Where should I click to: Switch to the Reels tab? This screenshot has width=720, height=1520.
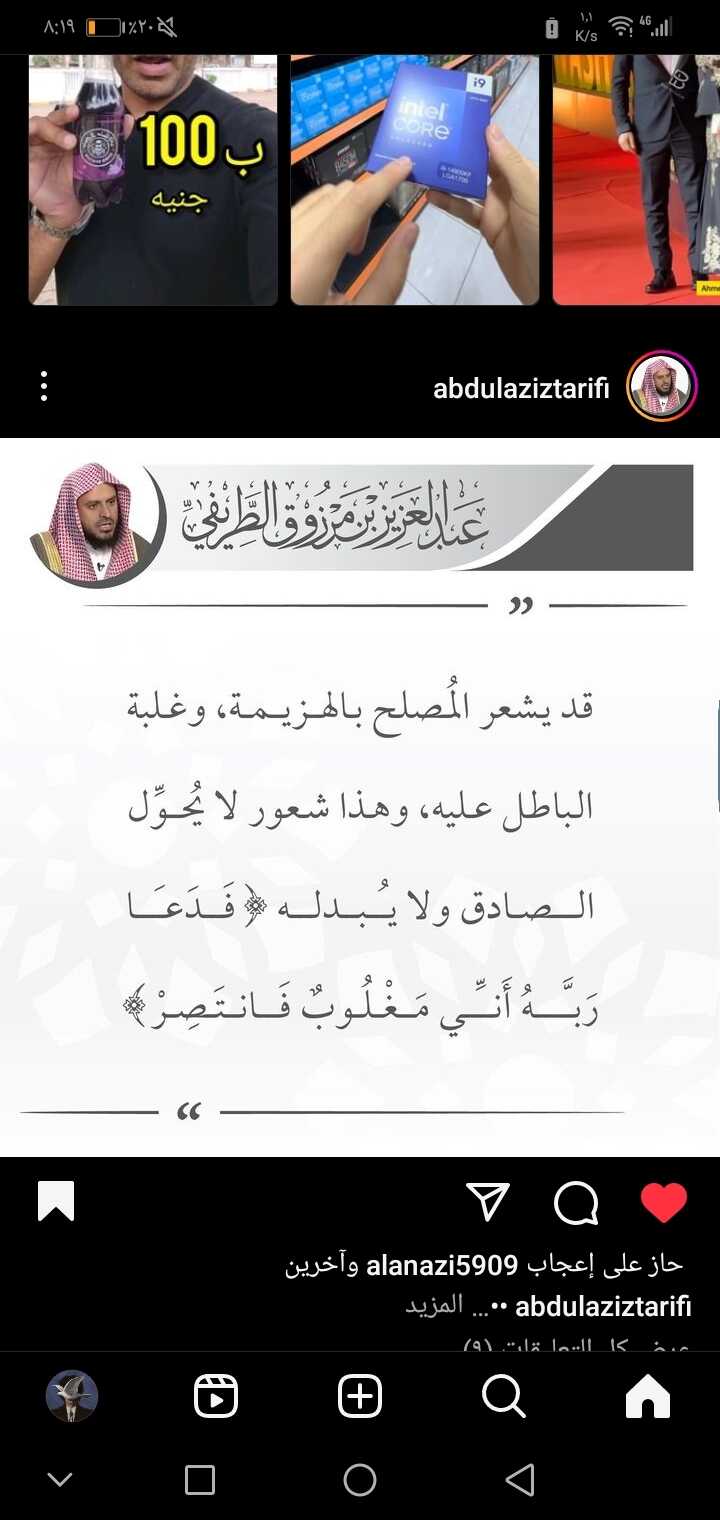[216, 1396]
